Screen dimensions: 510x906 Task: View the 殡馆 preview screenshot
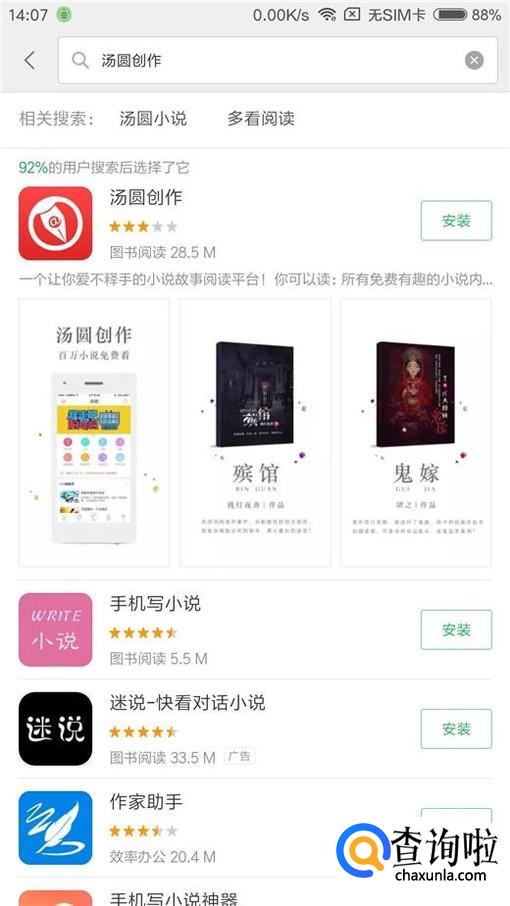point(255,432)
